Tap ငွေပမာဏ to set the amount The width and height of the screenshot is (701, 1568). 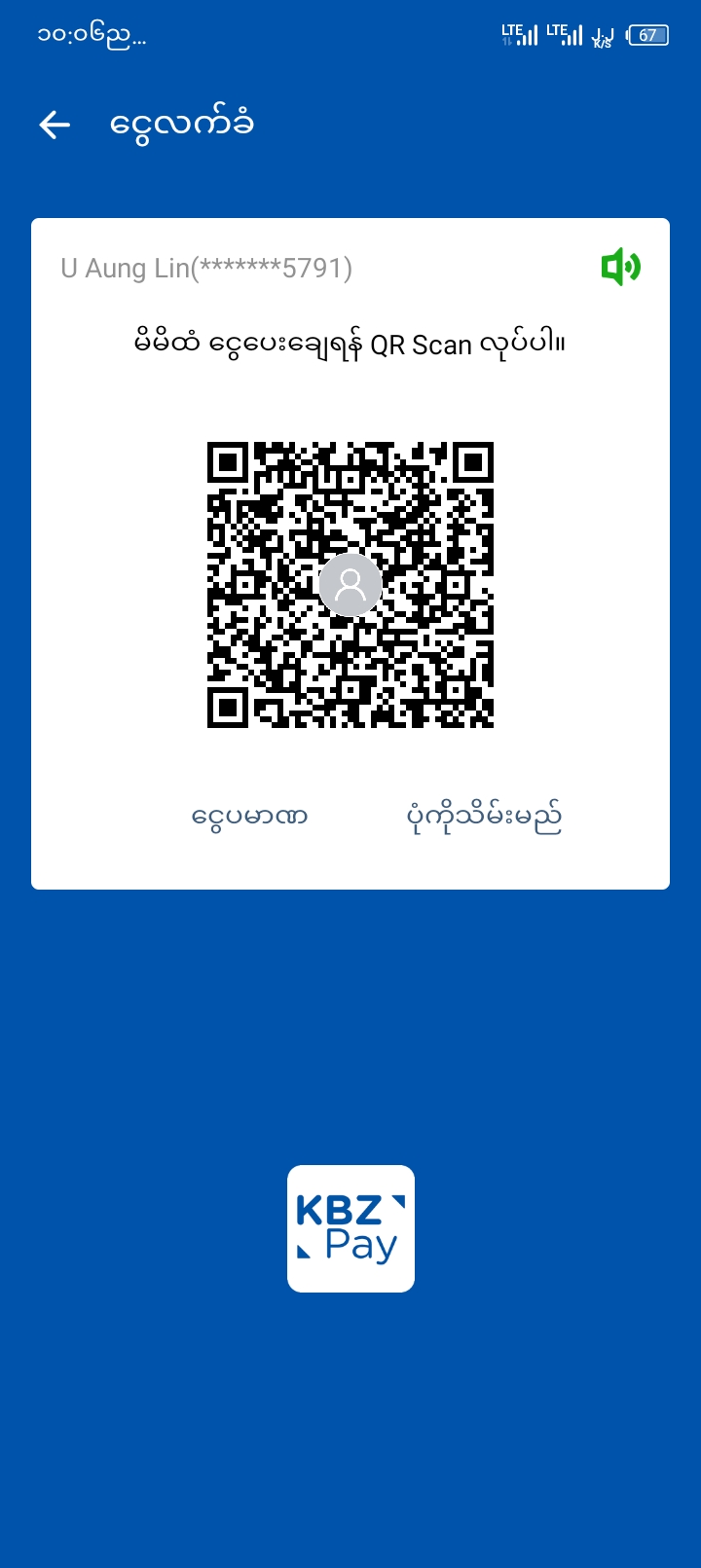[x=249, y=817]
